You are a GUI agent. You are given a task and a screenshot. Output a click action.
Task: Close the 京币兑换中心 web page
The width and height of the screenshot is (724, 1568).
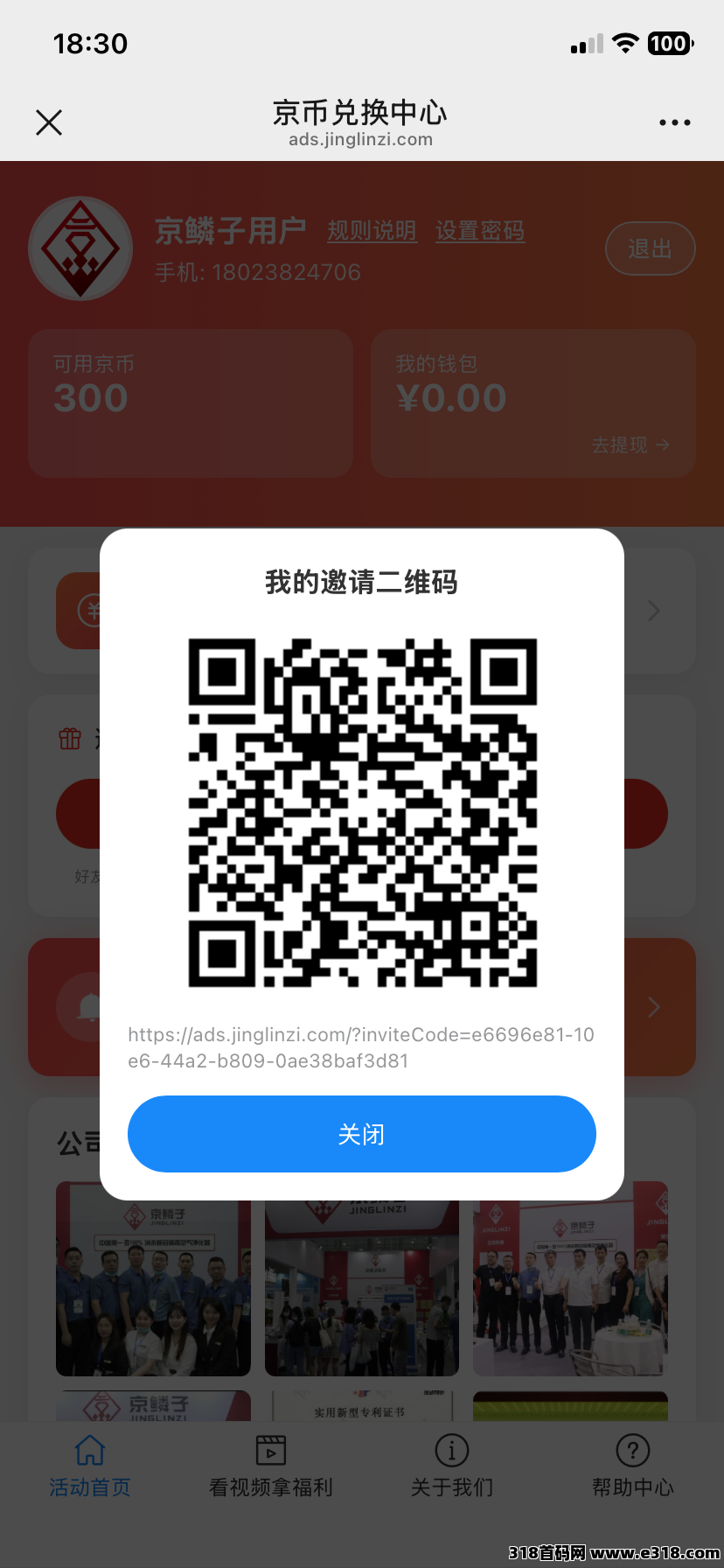pyautogui.click(x=49, y=122)
